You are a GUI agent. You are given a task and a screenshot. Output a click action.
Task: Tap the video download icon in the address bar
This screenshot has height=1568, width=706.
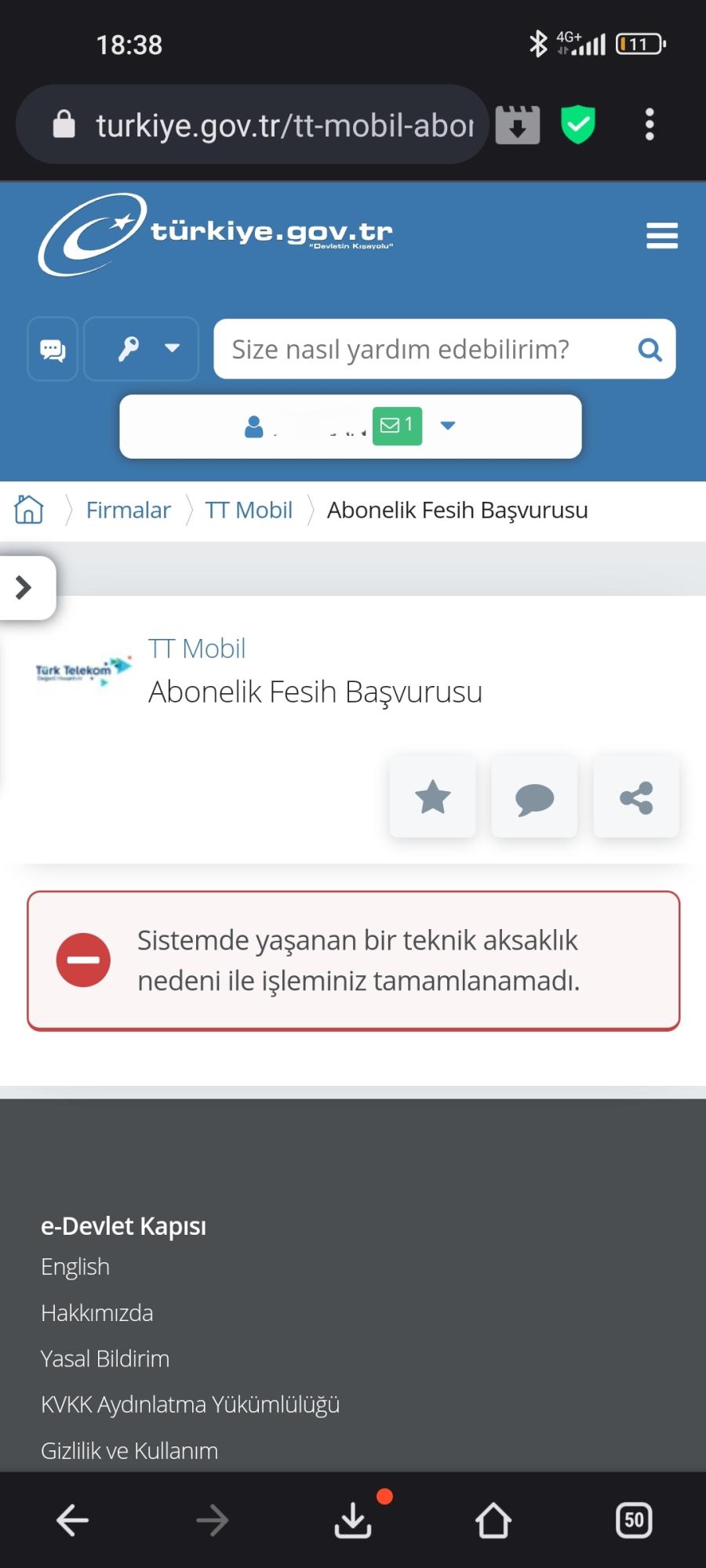click(518, 125)
